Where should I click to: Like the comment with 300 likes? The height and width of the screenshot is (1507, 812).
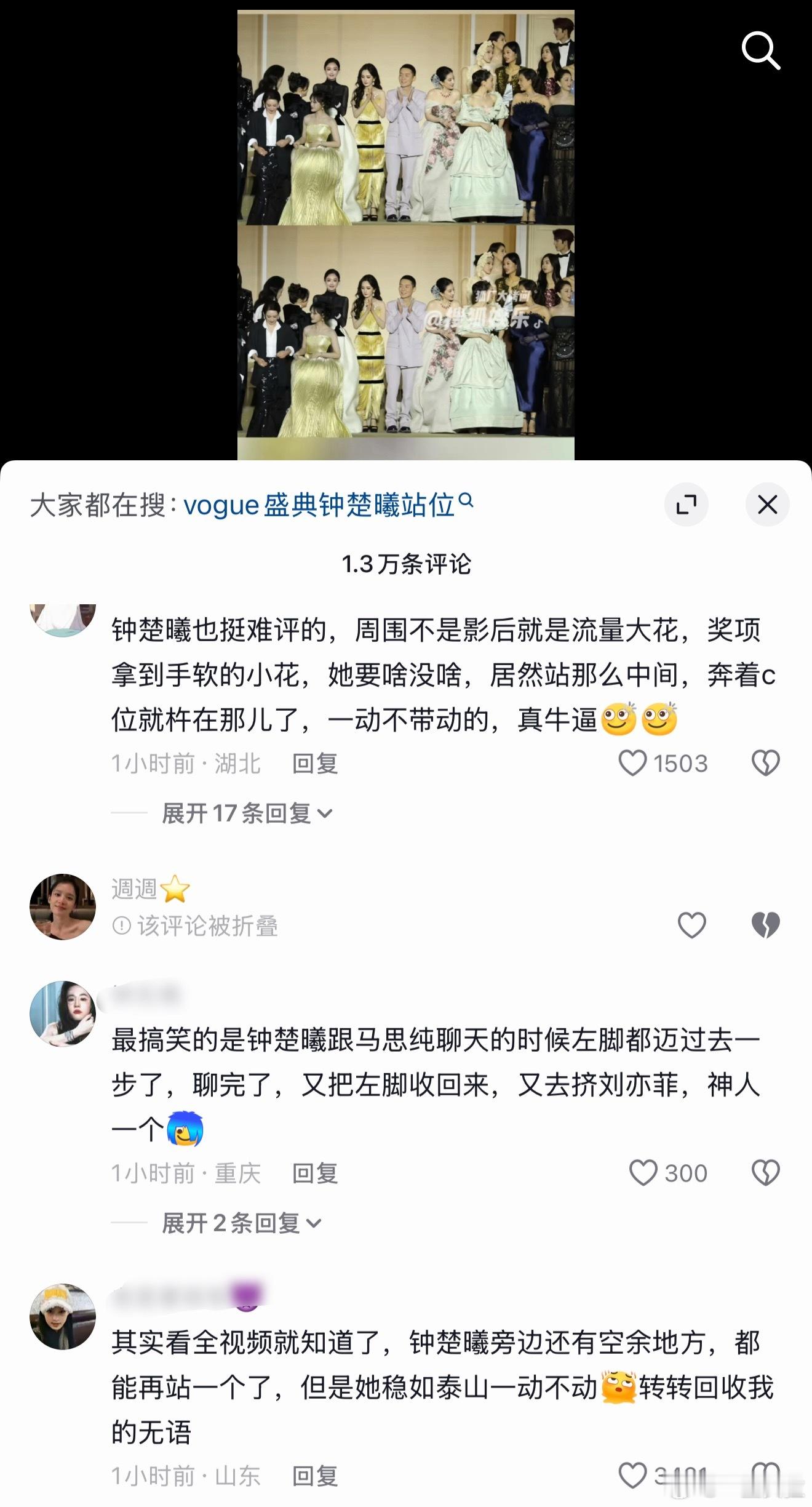643,1173
